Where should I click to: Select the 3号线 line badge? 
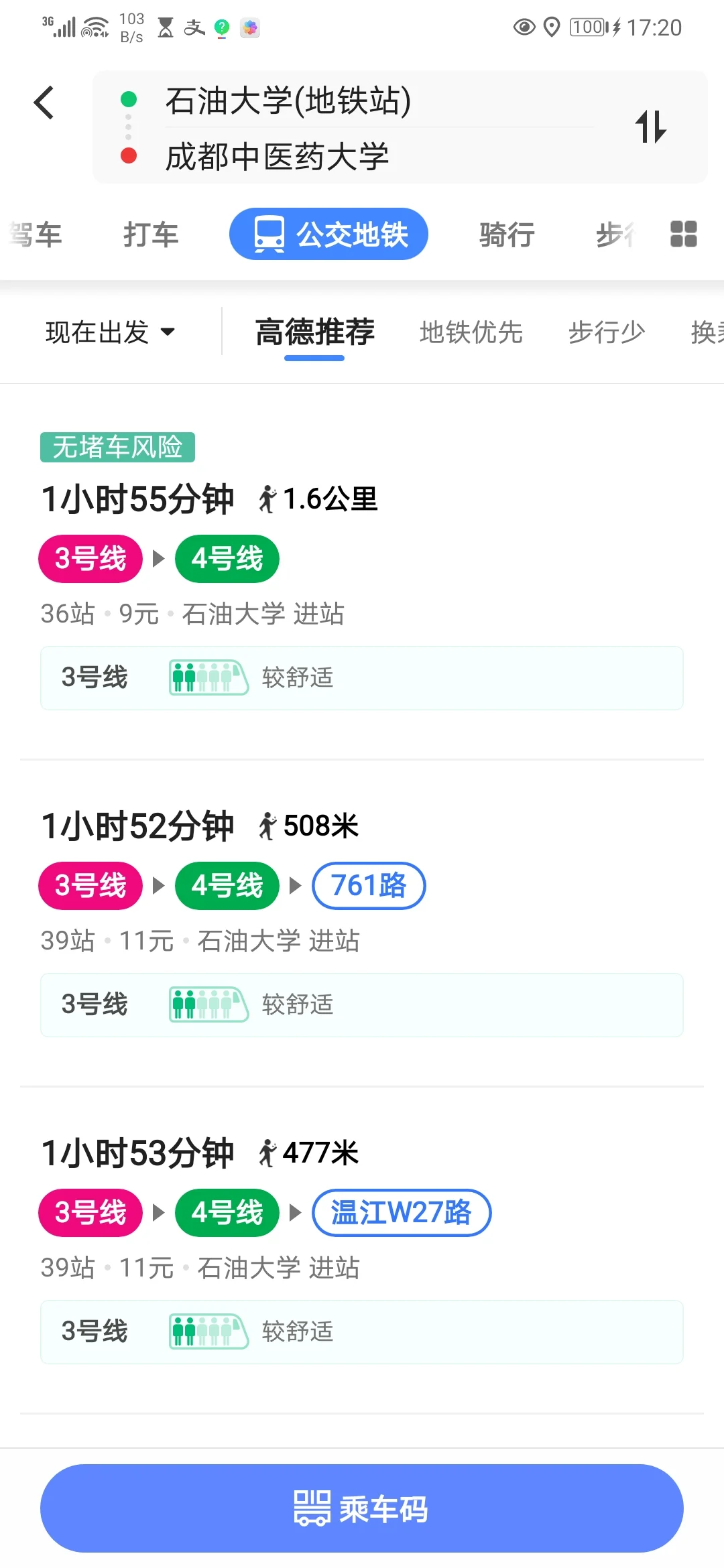90,558
